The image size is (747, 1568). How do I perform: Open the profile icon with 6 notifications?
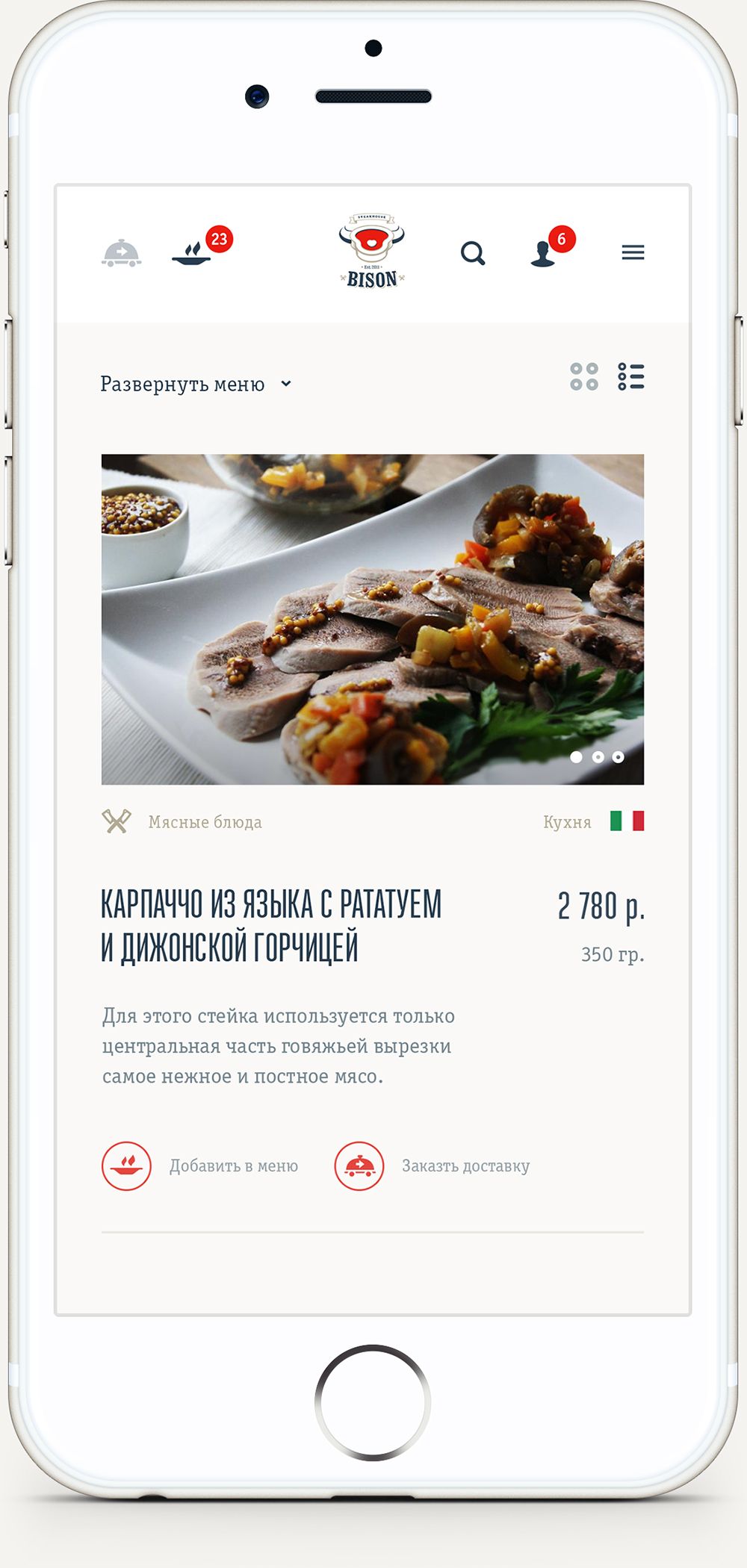tap(544, 253)
